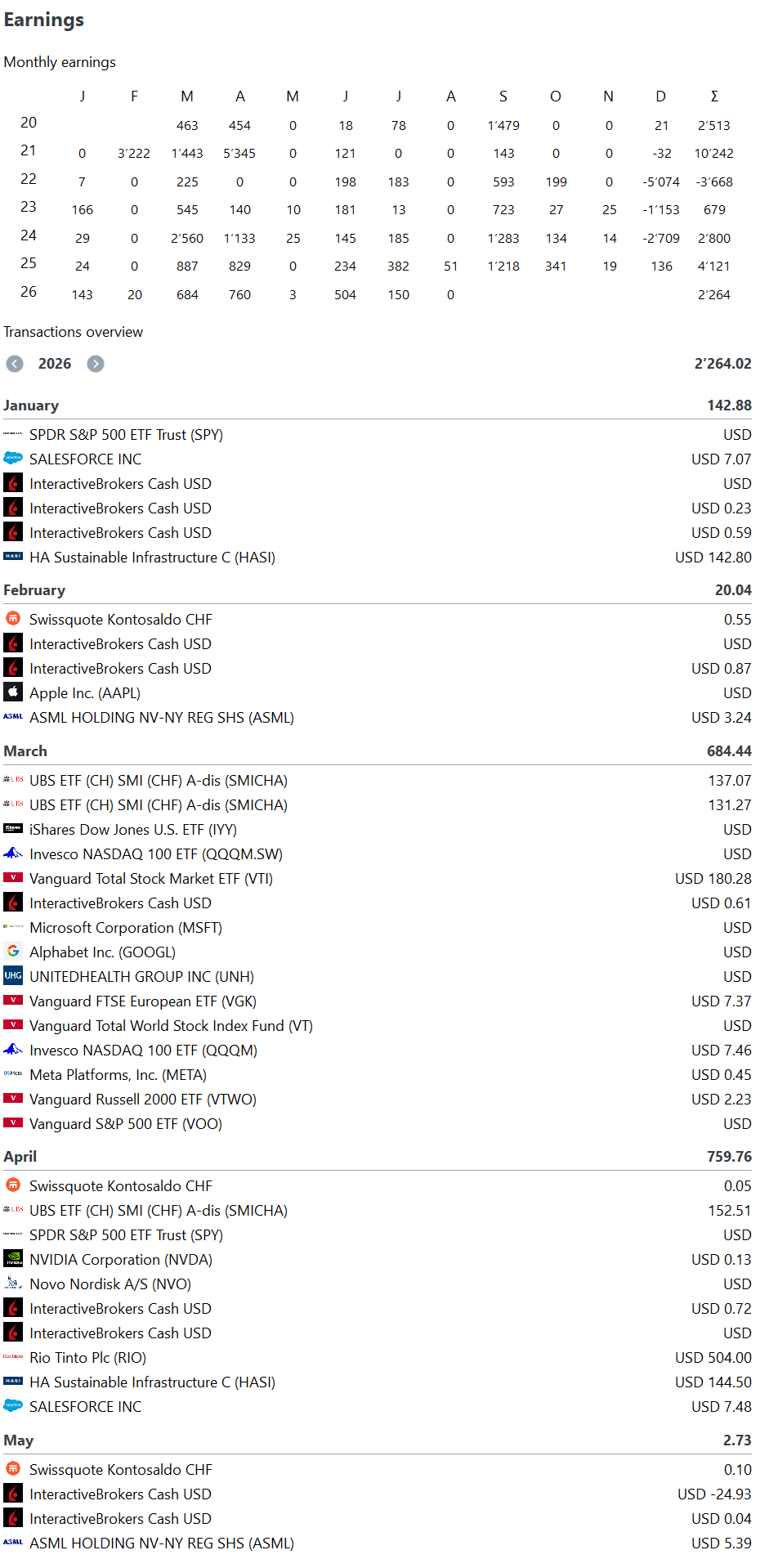The image size is (778, 1568).
Task: Open NVIDIA Corporation (NVDA) transaction
Action: (378, 1260)
